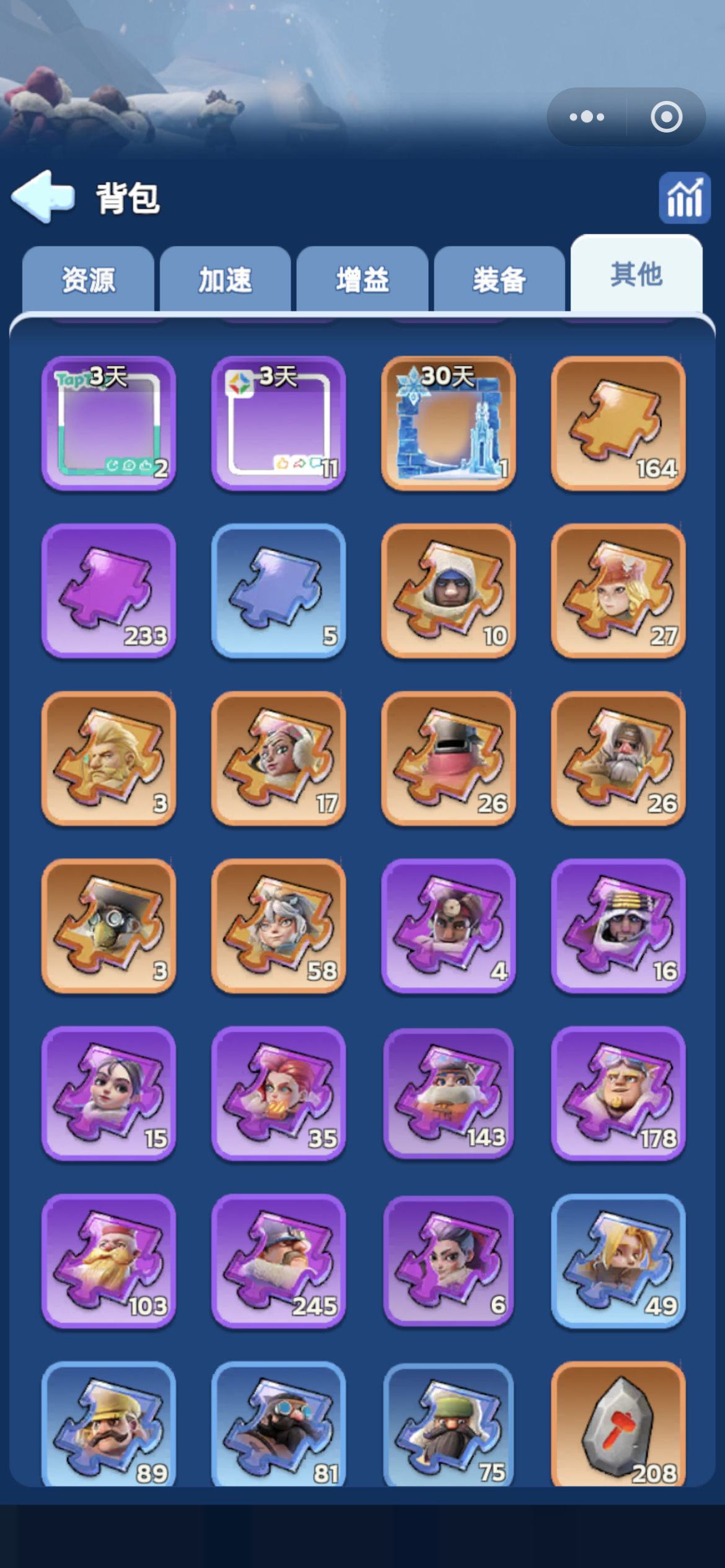The width and height of the screenshot is (725, 1568).
Task: Select the blue hero shard showing 49
Action: [x=618, y=1261]
